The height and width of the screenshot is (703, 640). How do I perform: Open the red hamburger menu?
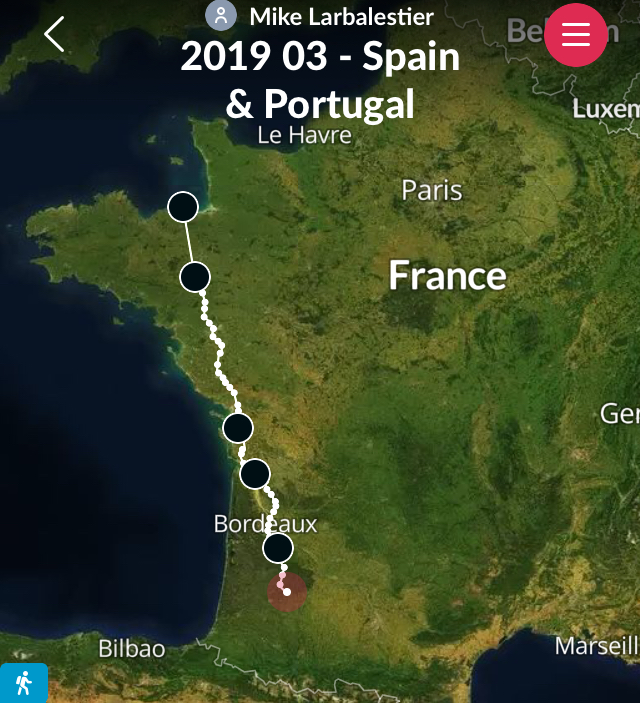point(576,35)
